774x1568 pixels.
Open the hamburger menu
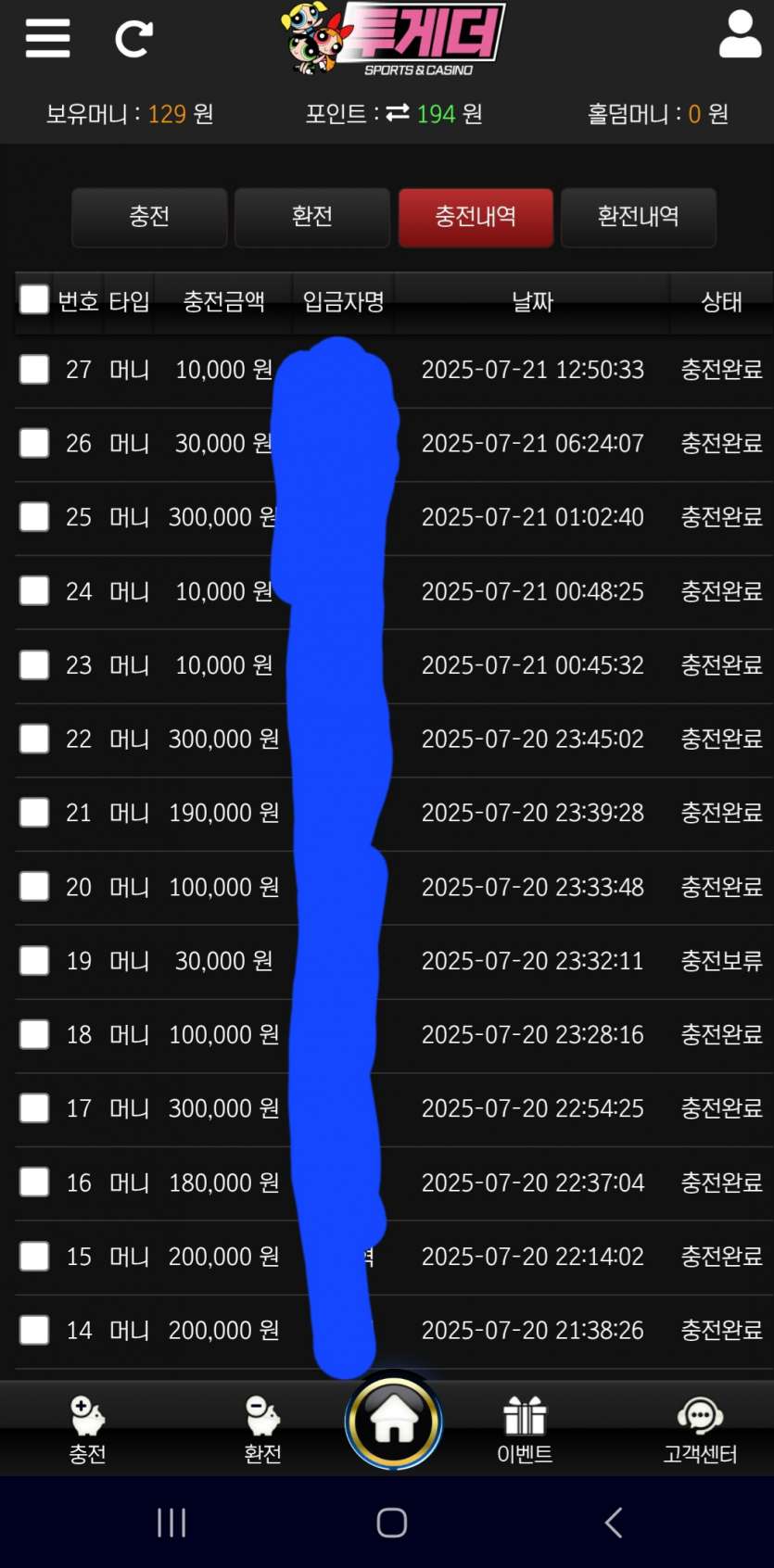point(47,38)
